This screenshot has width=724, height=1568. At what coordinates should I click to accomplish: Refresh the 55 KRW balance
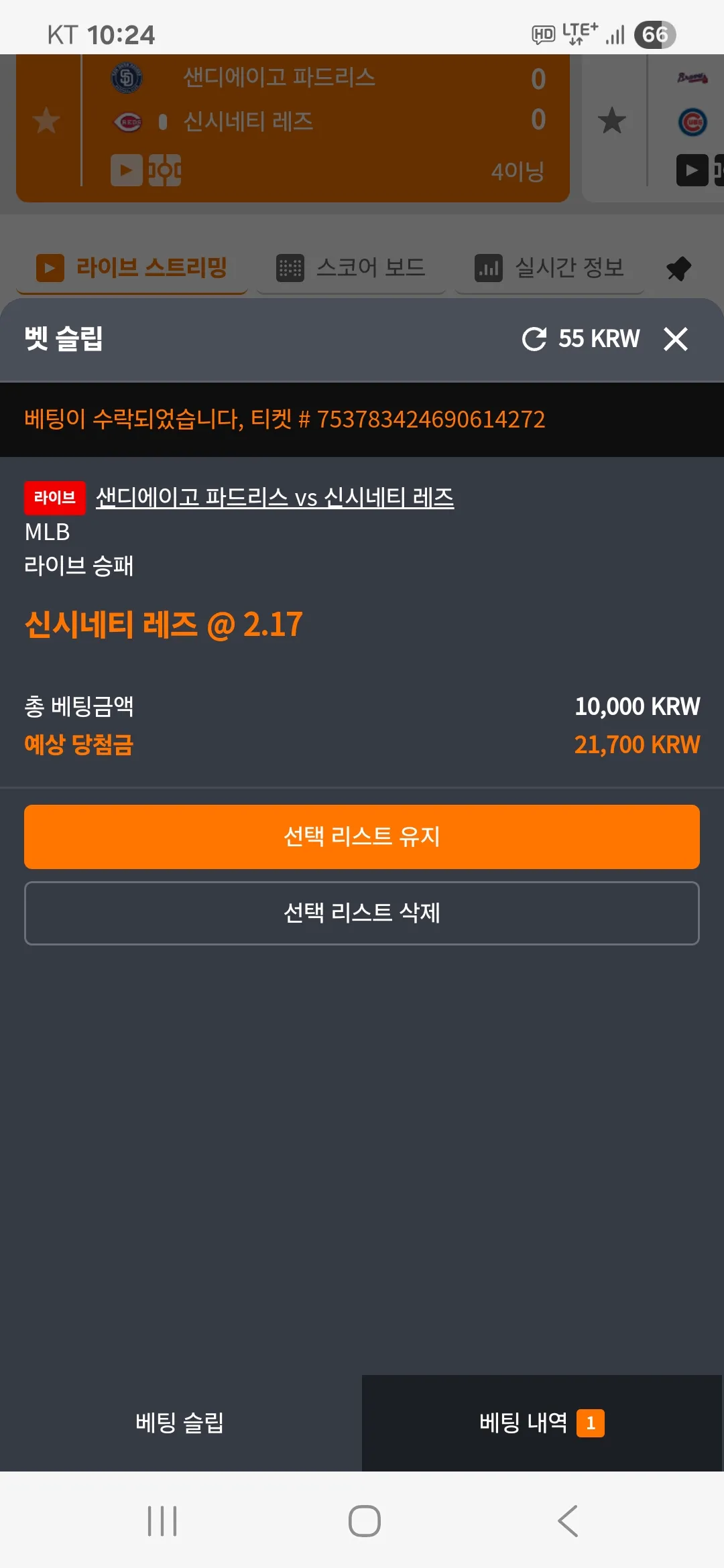[x=534, y=339]
